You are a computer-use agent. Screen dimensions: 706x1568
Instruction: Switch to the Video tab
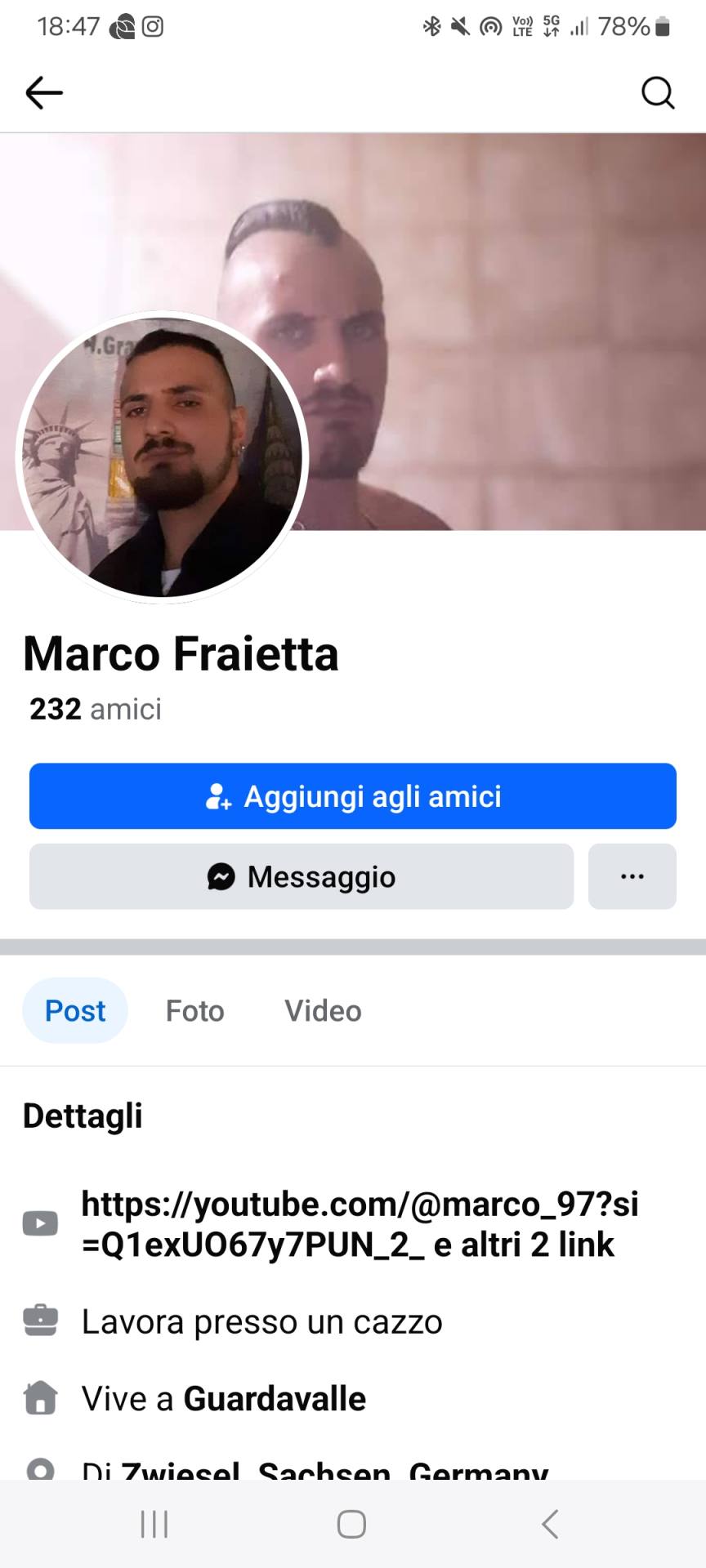323,1010
